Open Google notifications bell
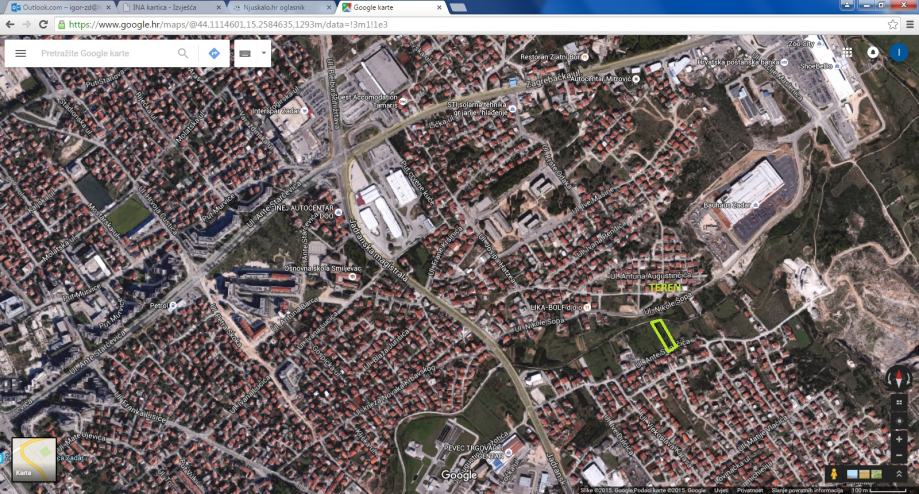Image resolution: width=919 pixels, height=494 pixels. [873, 52]
